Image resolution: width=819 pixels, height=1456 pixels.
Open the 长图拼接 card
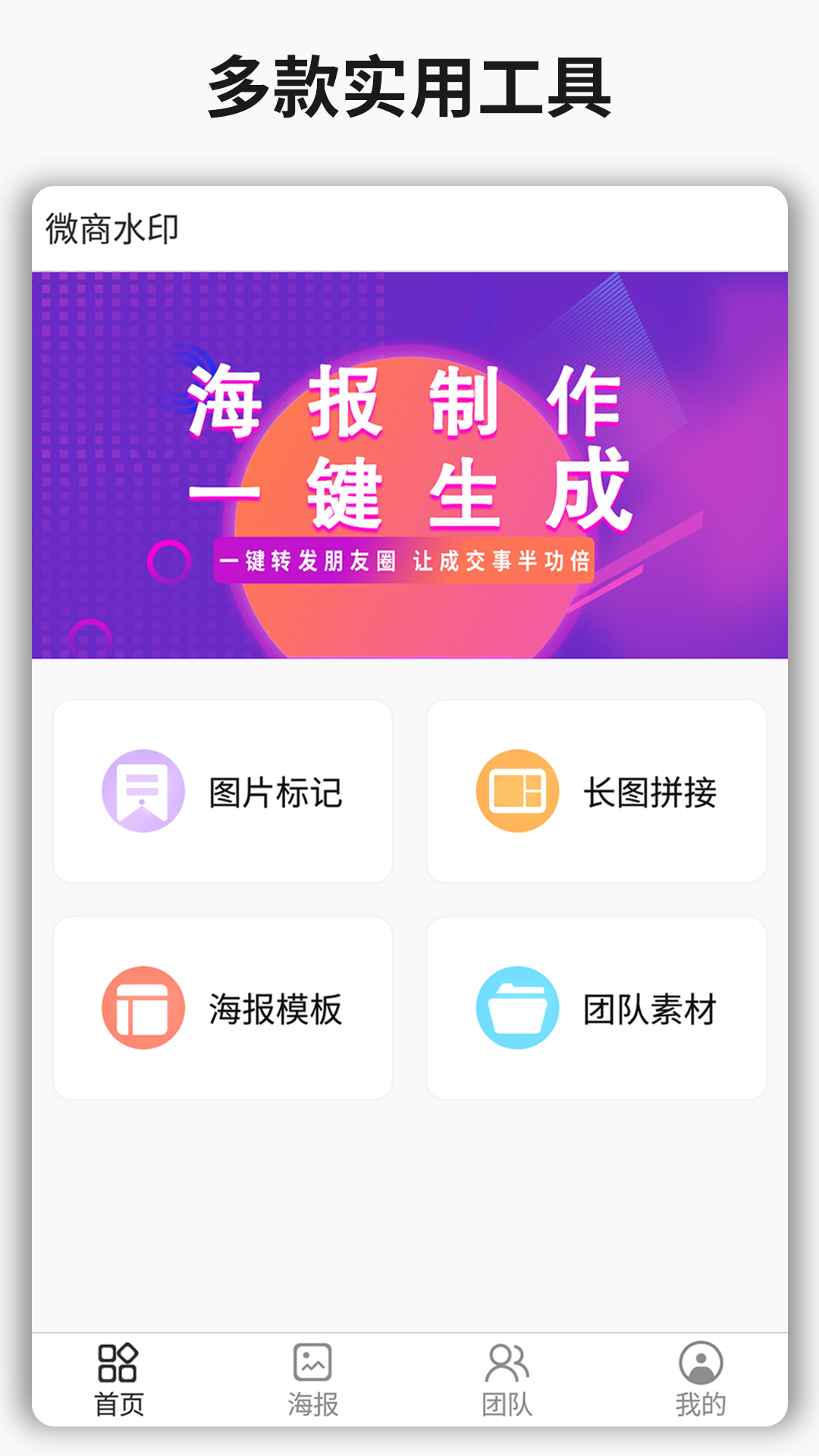(x=598, y=792)
